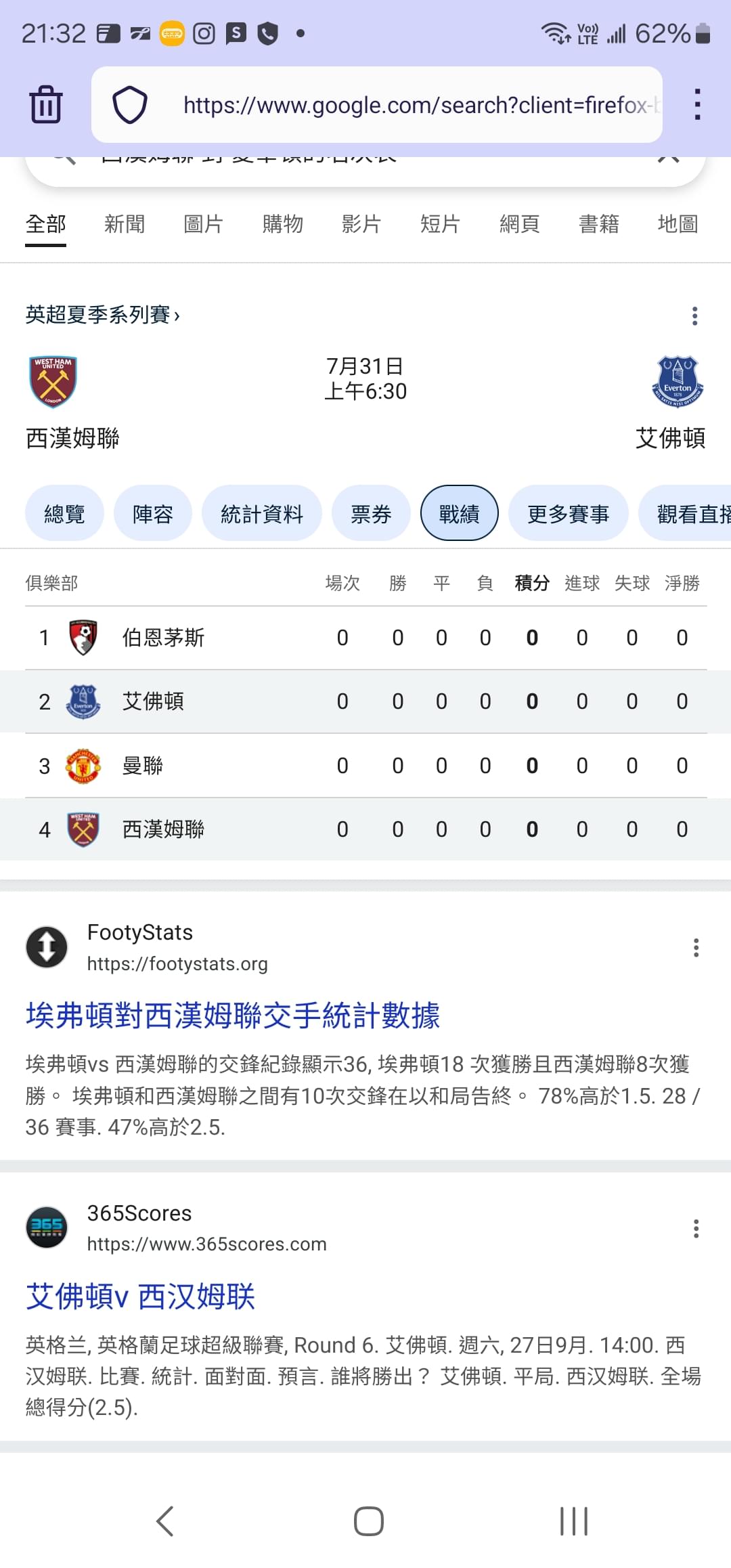
Task: Switch to the 新聞 search tab
Action: pos(125,223)
